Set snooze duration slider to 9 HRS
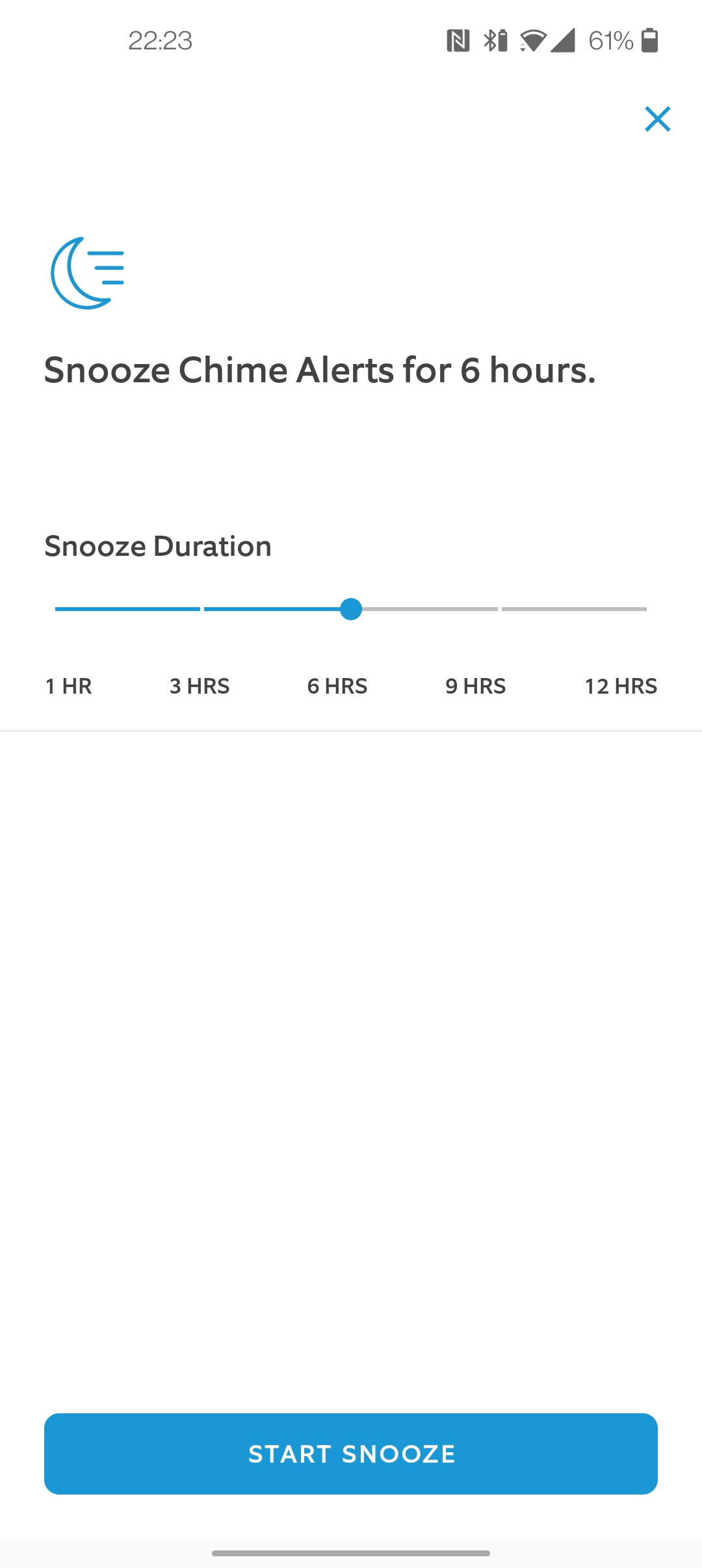This screenshot has width=702, height=1568. coord(476,686)
